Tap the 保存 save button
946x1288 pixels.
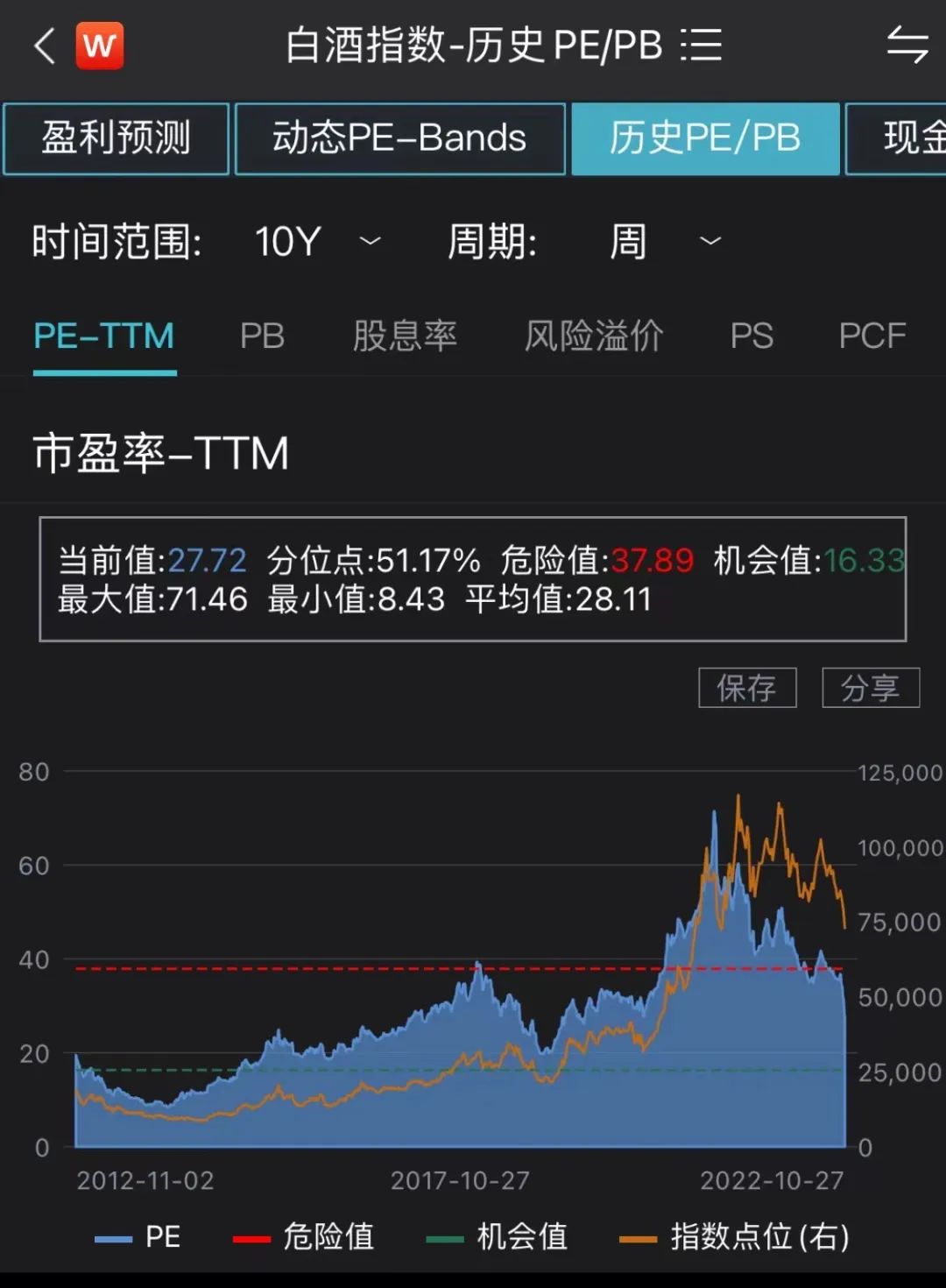(747, 689)
